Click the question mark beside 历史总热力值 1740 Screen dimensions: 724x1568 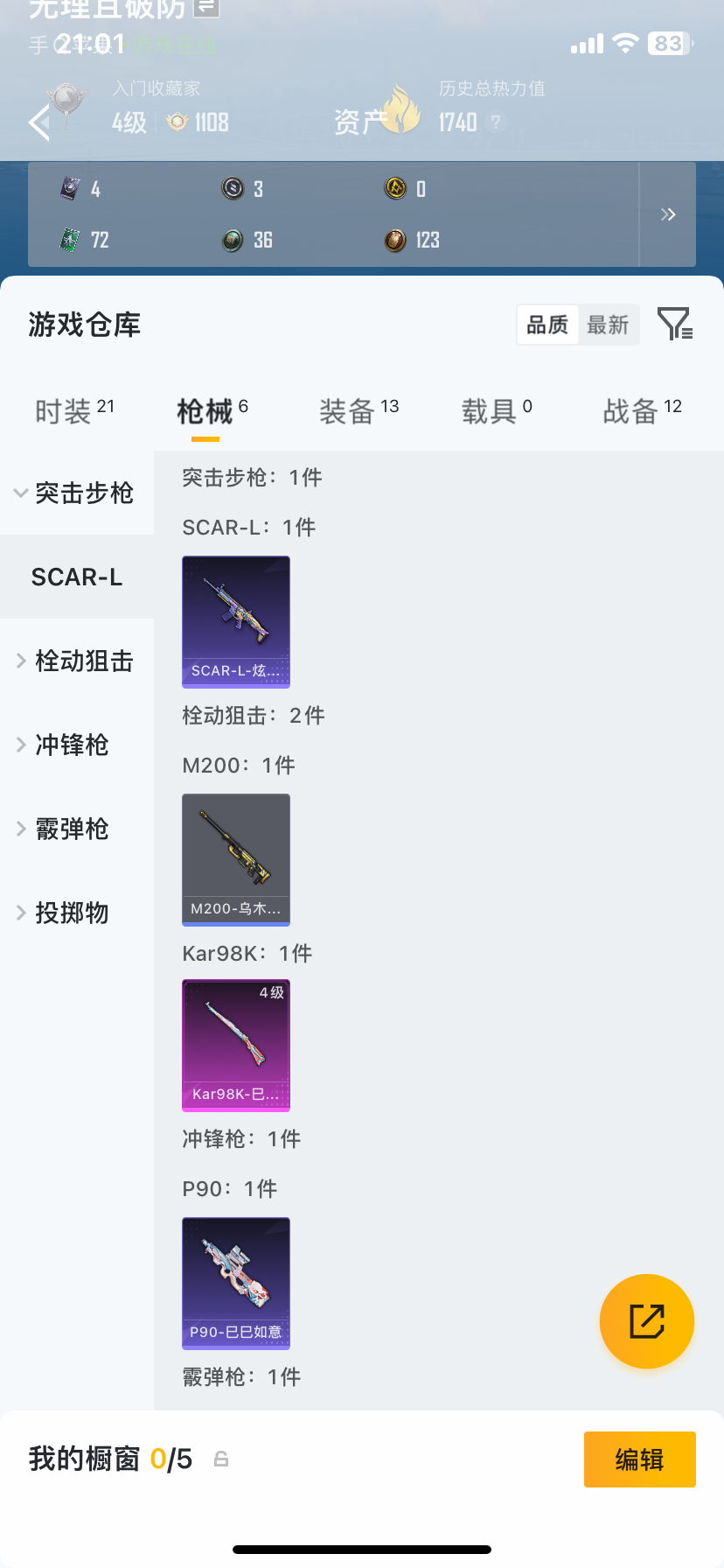[x=495, y=122]
